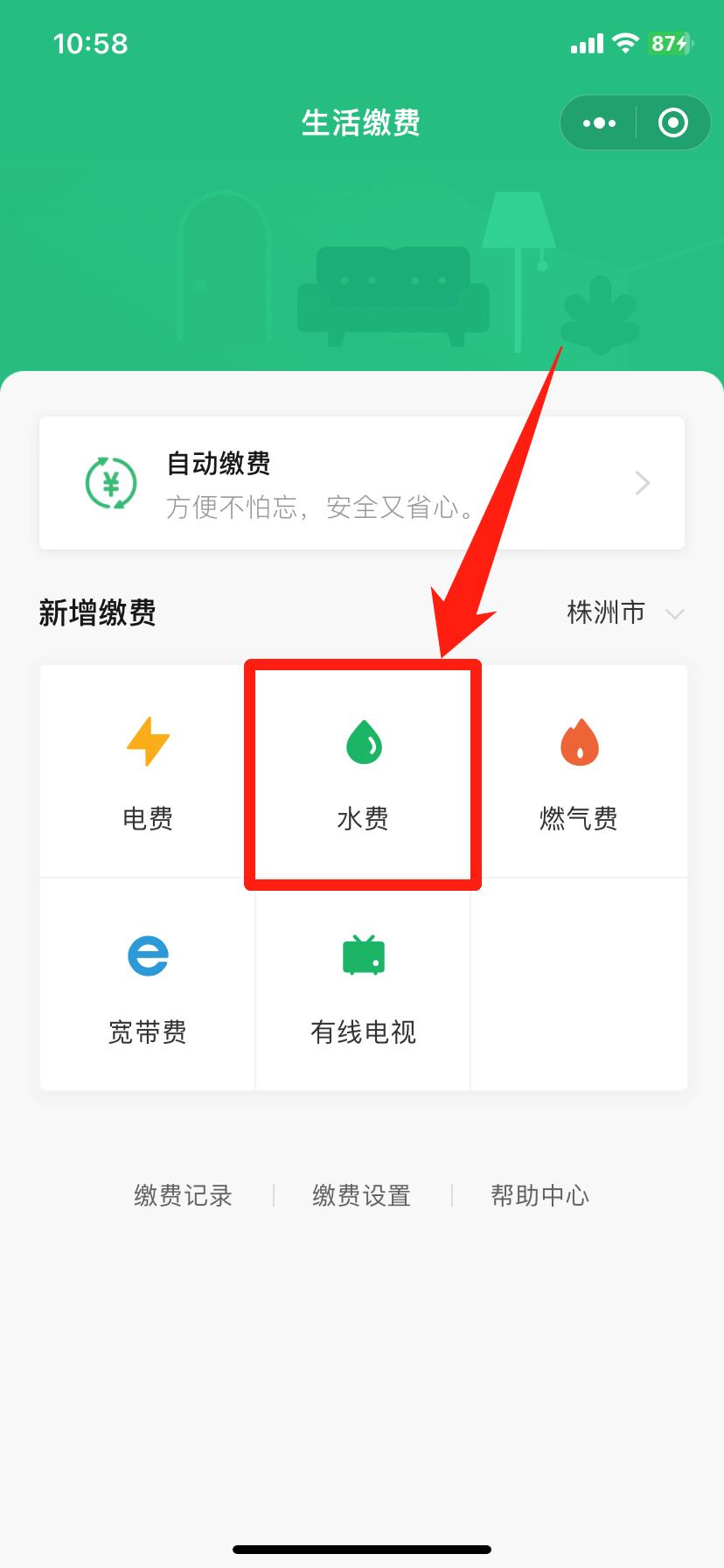Open the three-dot mini-program options menu
724x1568 pixels.
tap(598, 122)
